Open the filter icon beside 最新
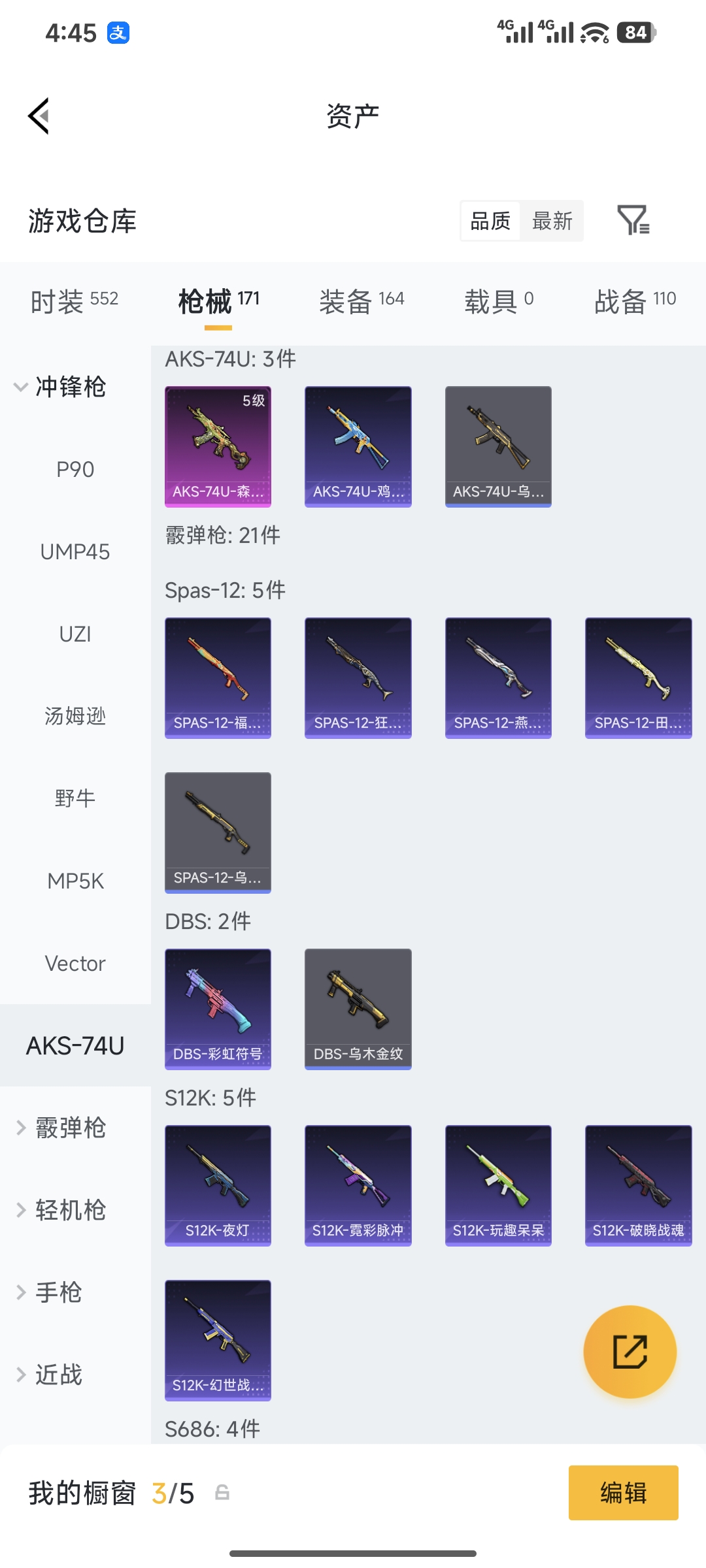This screenshot has width=706, height=1568. click(x=633, y=220)
